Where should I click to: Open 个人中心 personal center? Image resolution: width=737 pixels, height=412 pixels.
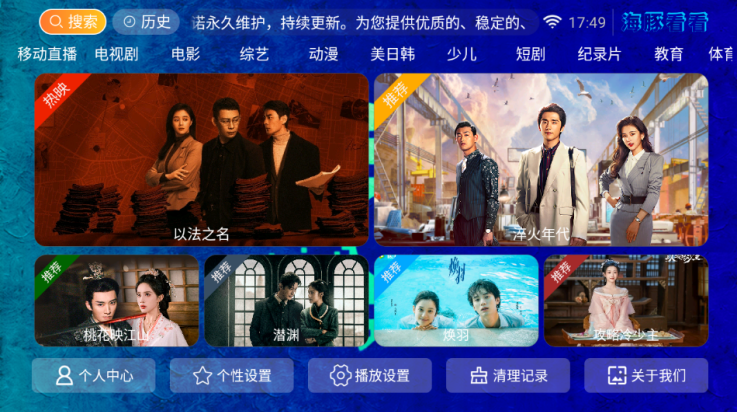(x=93, y=376)
